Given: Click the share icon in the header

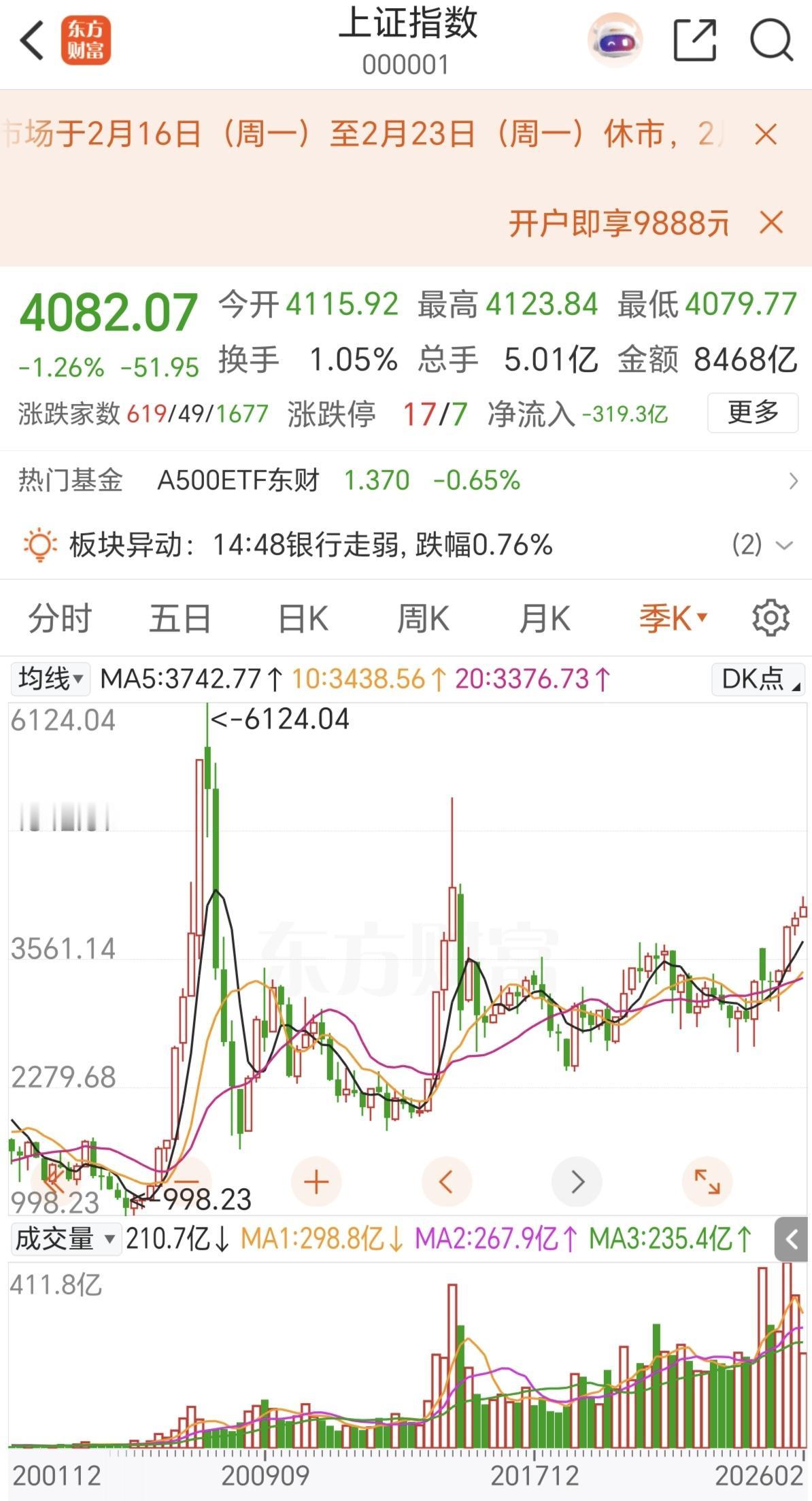Looking at the screenshot, I should 693,39.
